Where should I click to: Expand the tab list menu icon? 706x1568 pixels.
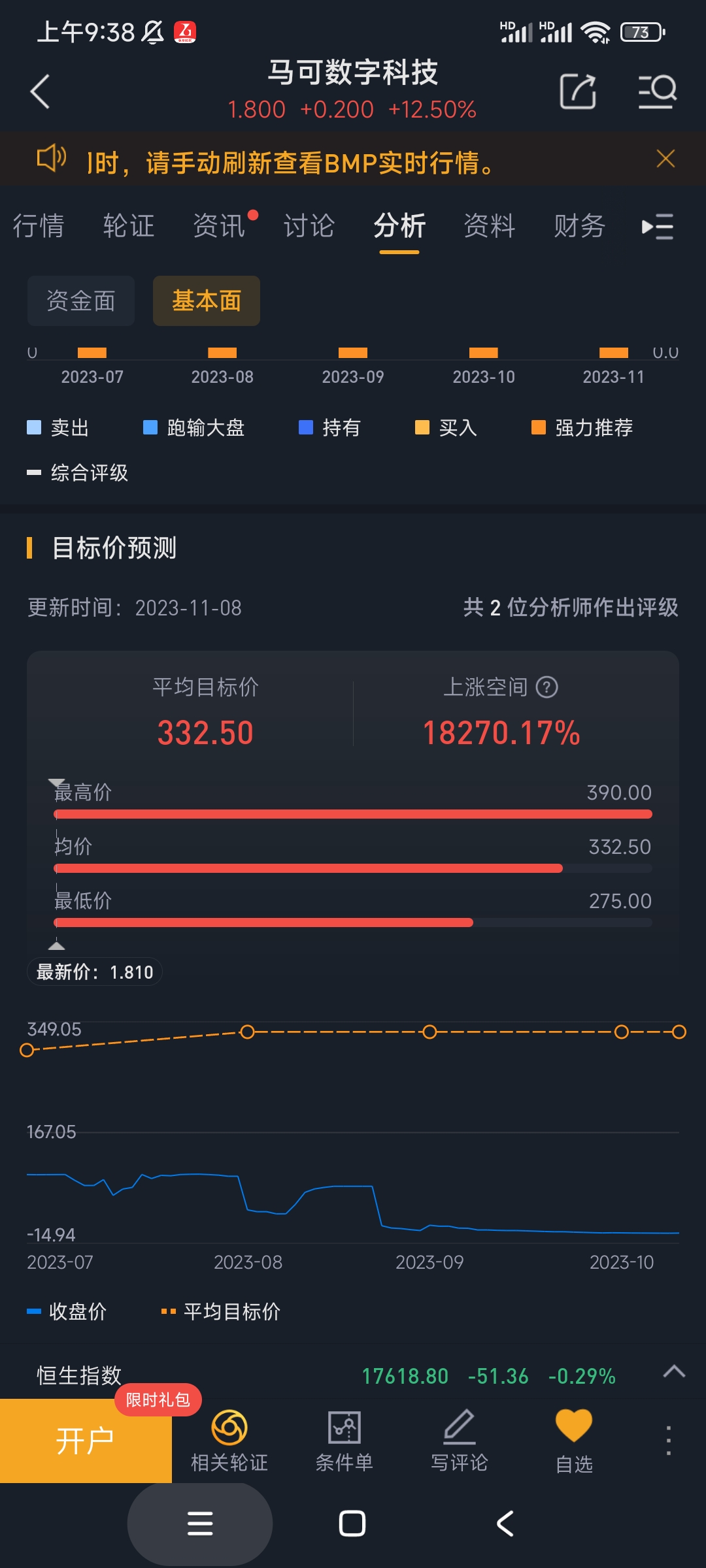pyautogui.click(x=657, y=227)
